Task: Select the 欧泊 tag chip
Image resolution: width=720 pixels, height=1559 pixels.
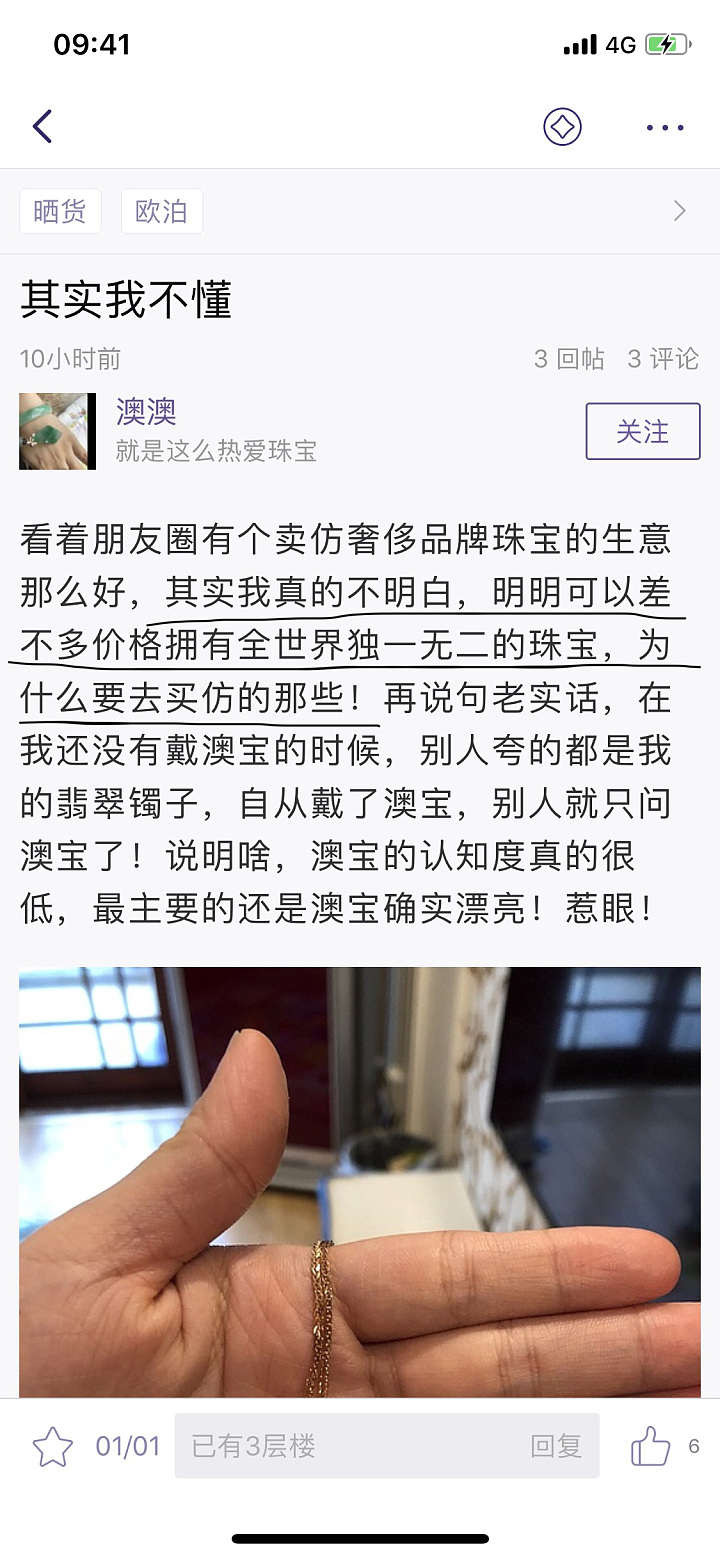Action: (162, 212)
